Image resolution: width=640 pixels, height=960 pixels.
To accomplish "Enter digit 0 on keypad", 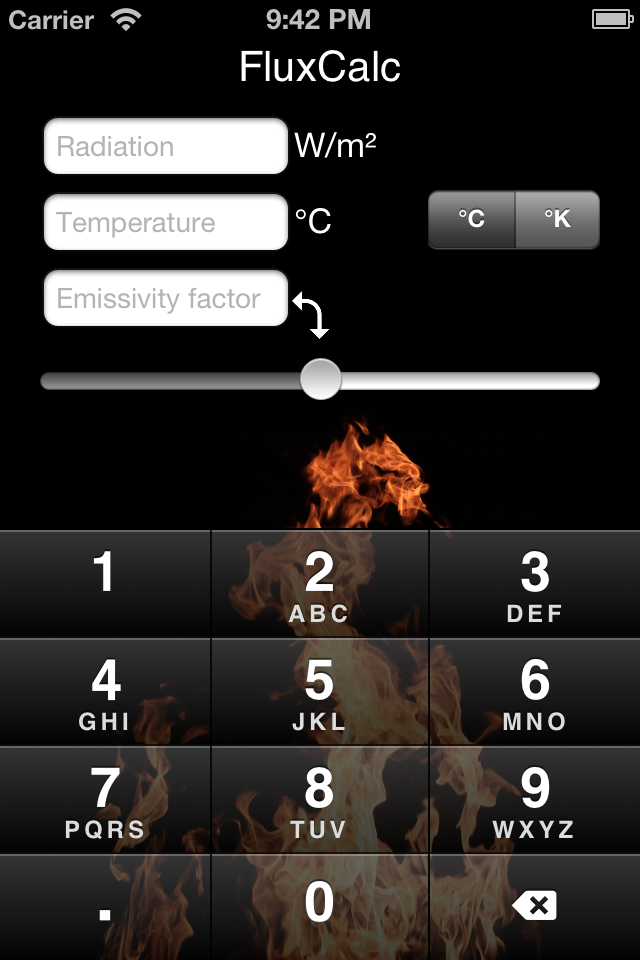I will click(320, 906).
